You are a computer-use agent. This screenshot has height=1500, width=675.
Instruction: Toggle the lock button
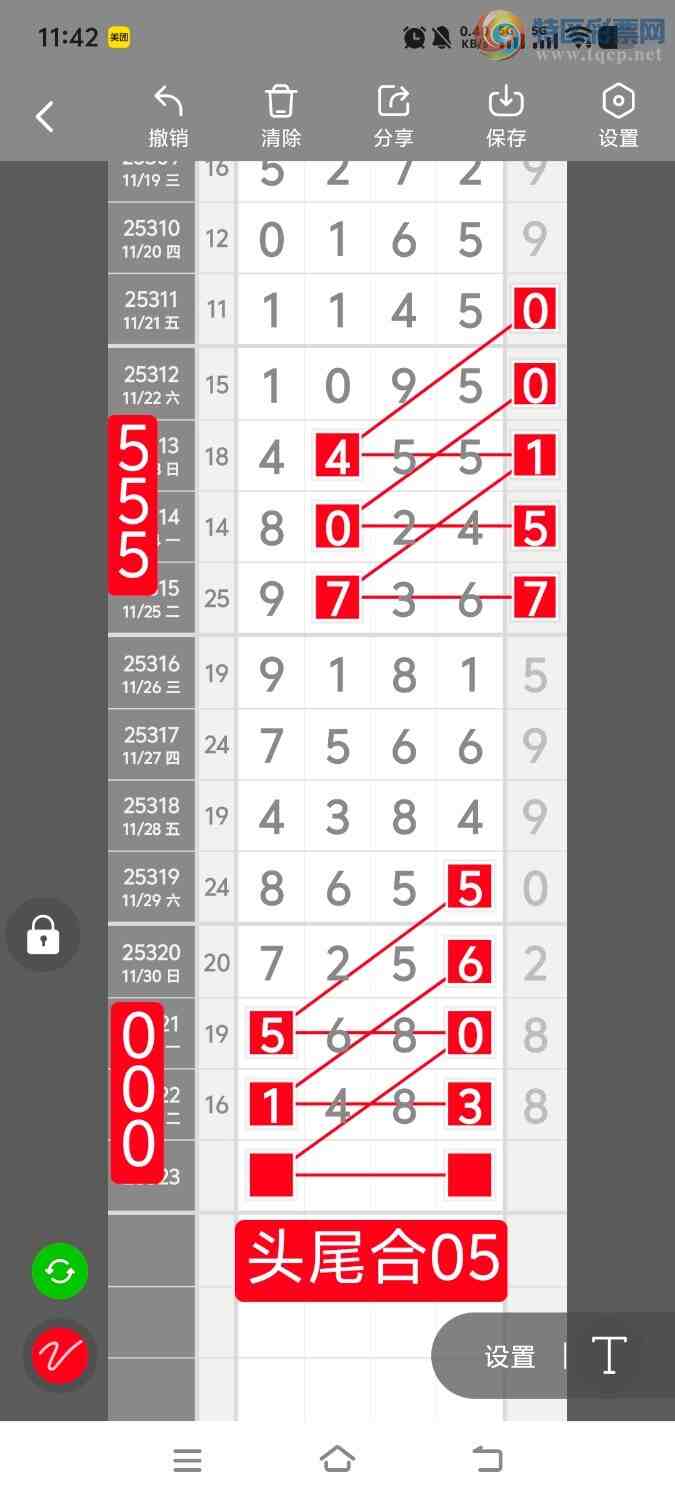click(x=43, y=935)
